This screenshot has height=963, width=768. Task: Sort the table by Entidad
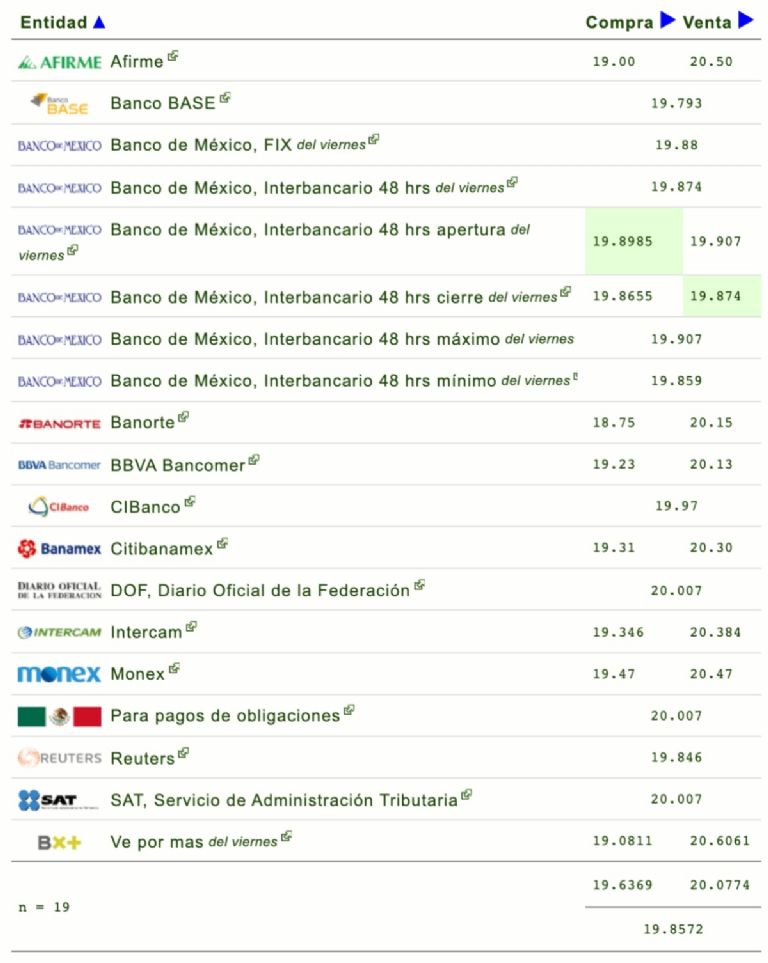click(98, 22)
